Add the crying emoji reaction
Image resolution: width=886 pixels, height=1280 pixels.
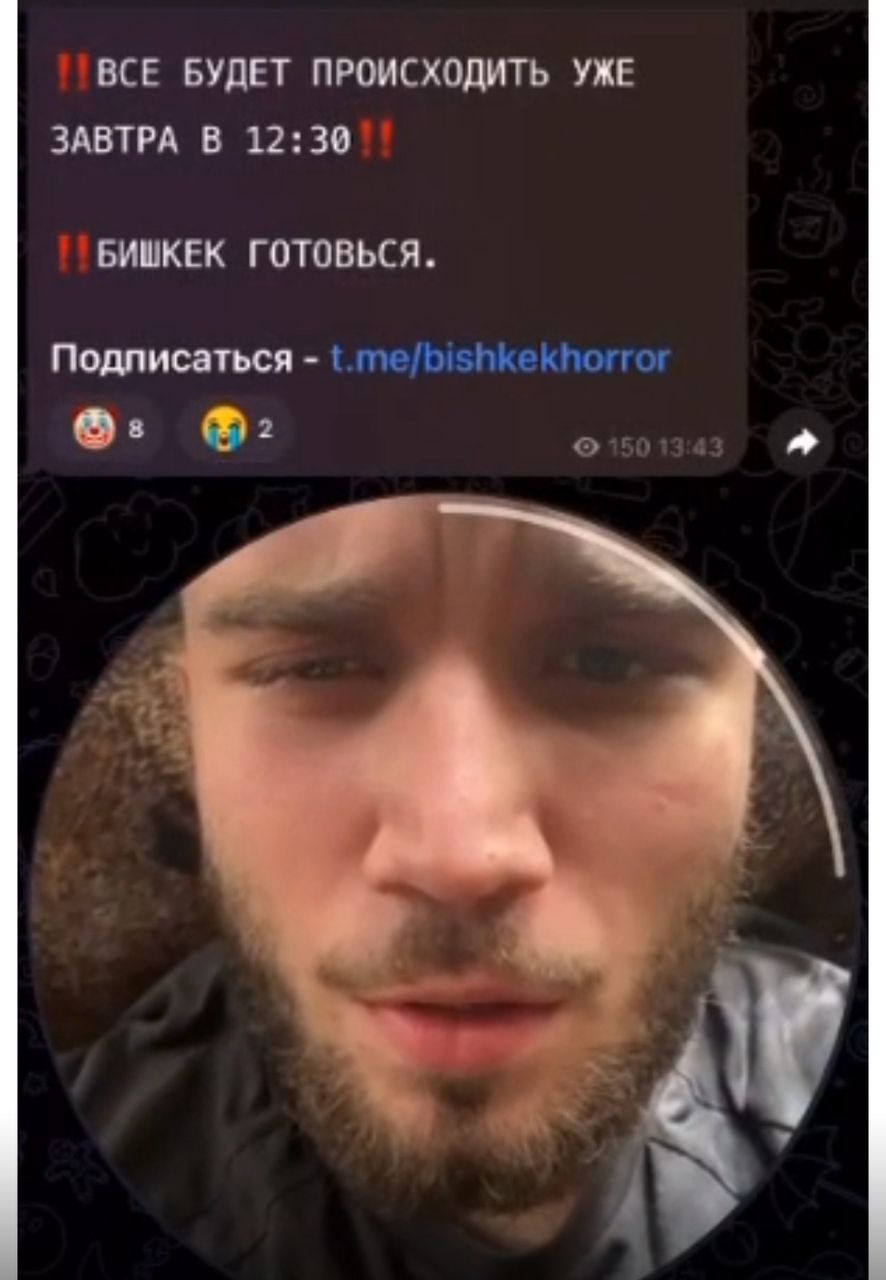[233, 430]
